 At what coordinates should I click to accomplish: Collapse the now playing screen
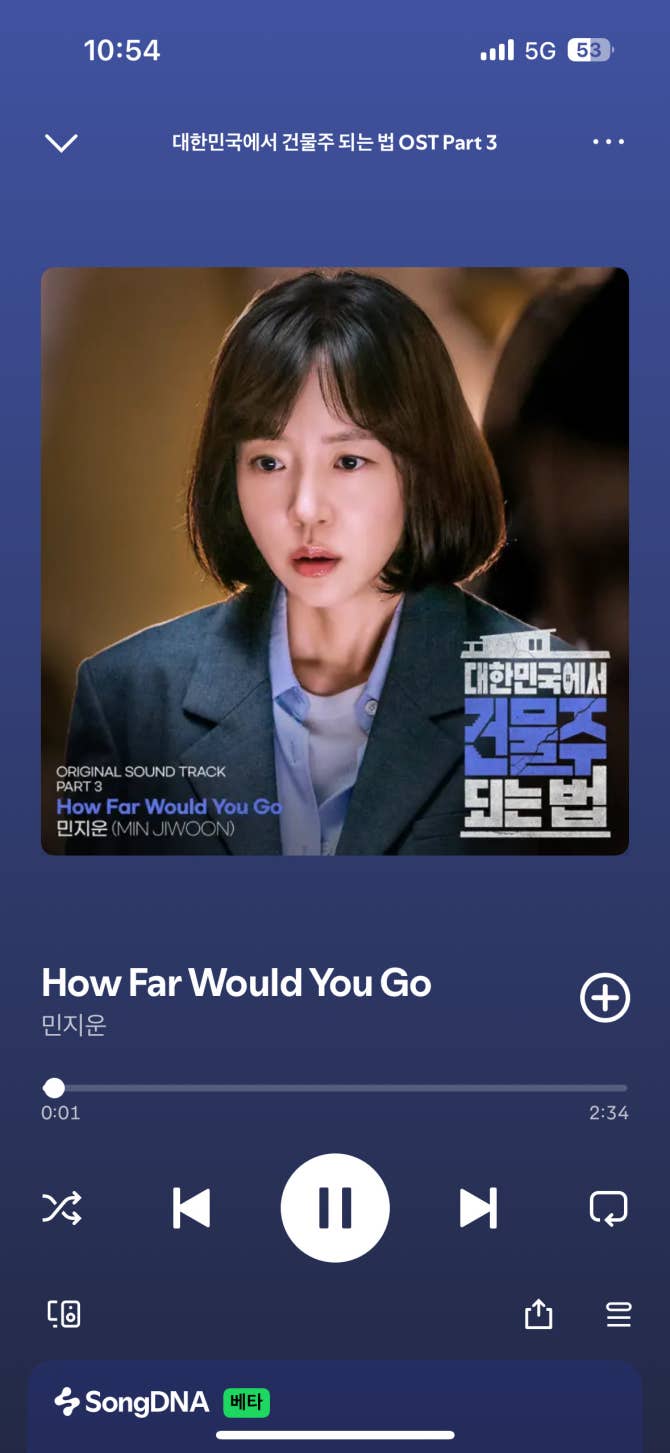click(x=61, y=143)
